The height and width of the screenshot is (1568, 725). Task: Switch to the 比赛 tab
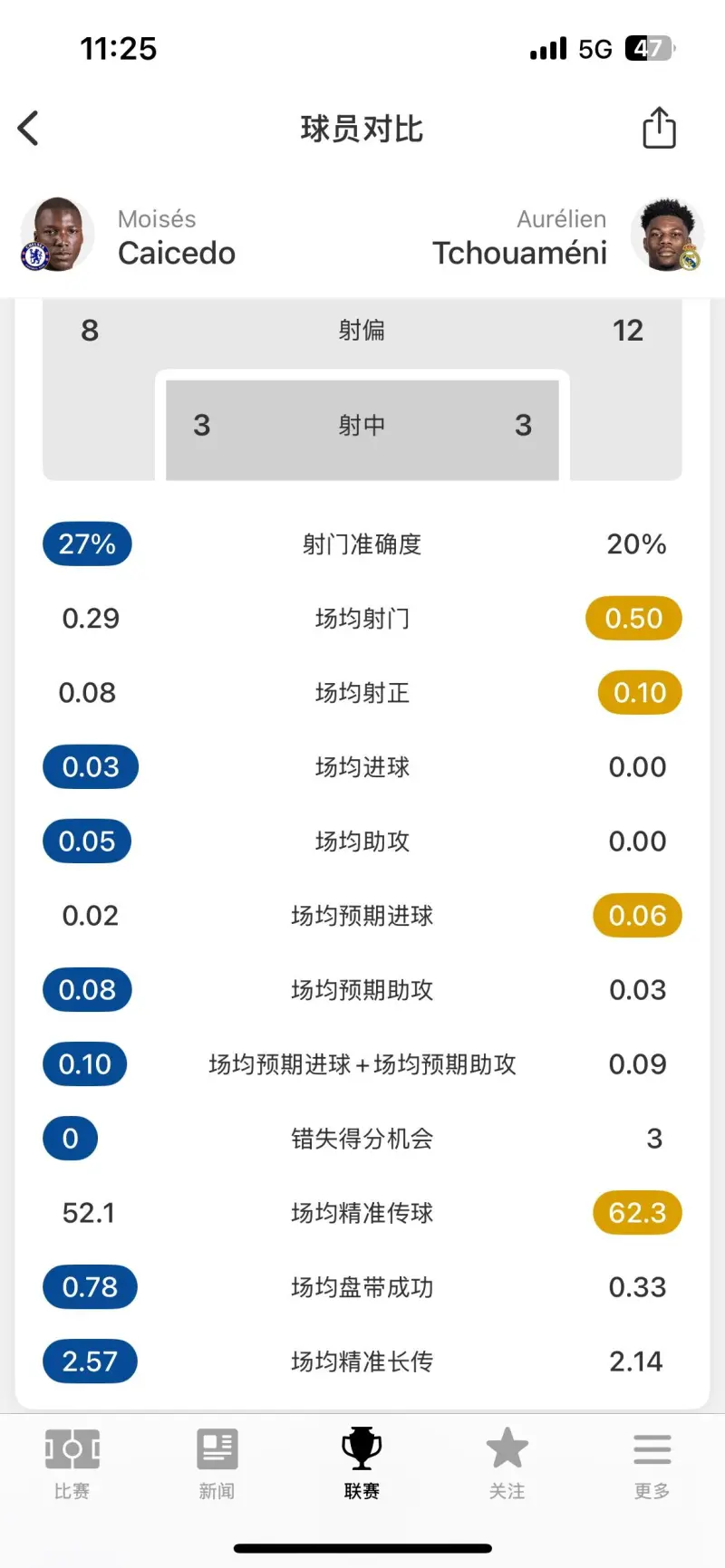pos(72,1464)
